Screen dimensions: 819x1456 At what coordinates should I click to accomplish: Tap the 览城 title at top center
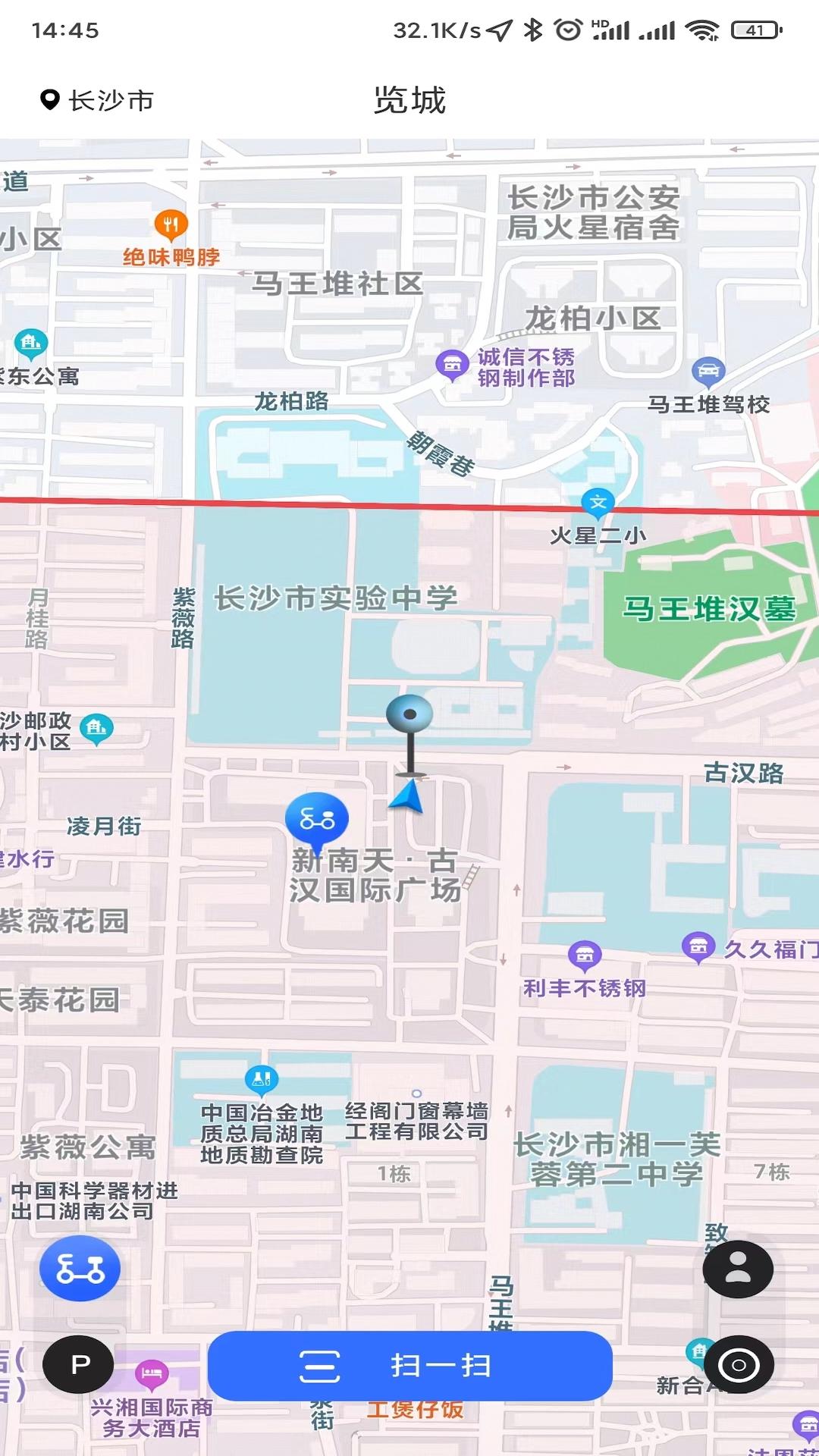(x=409, y=101)
